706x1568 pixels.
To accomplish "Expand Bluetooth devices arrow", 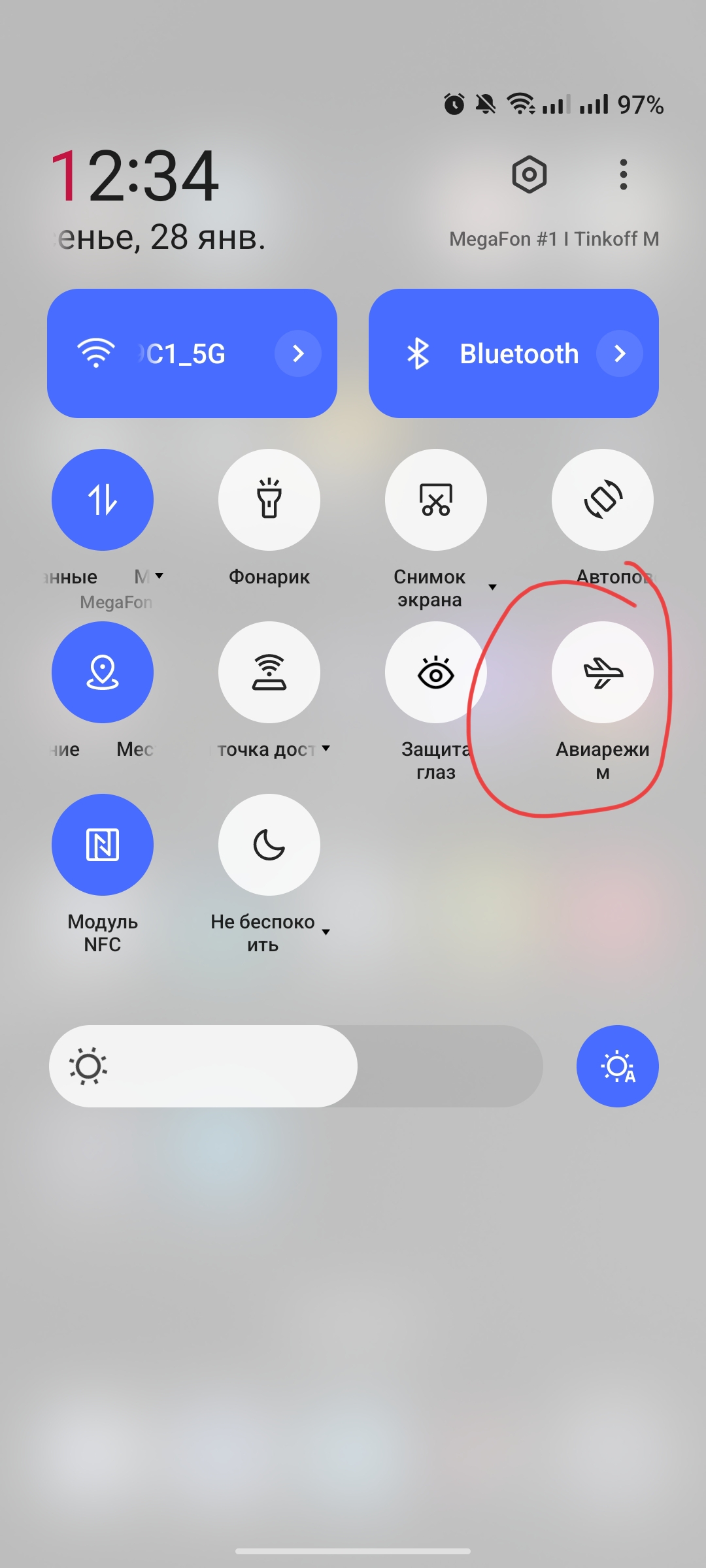I will click(x=620, y=353).
